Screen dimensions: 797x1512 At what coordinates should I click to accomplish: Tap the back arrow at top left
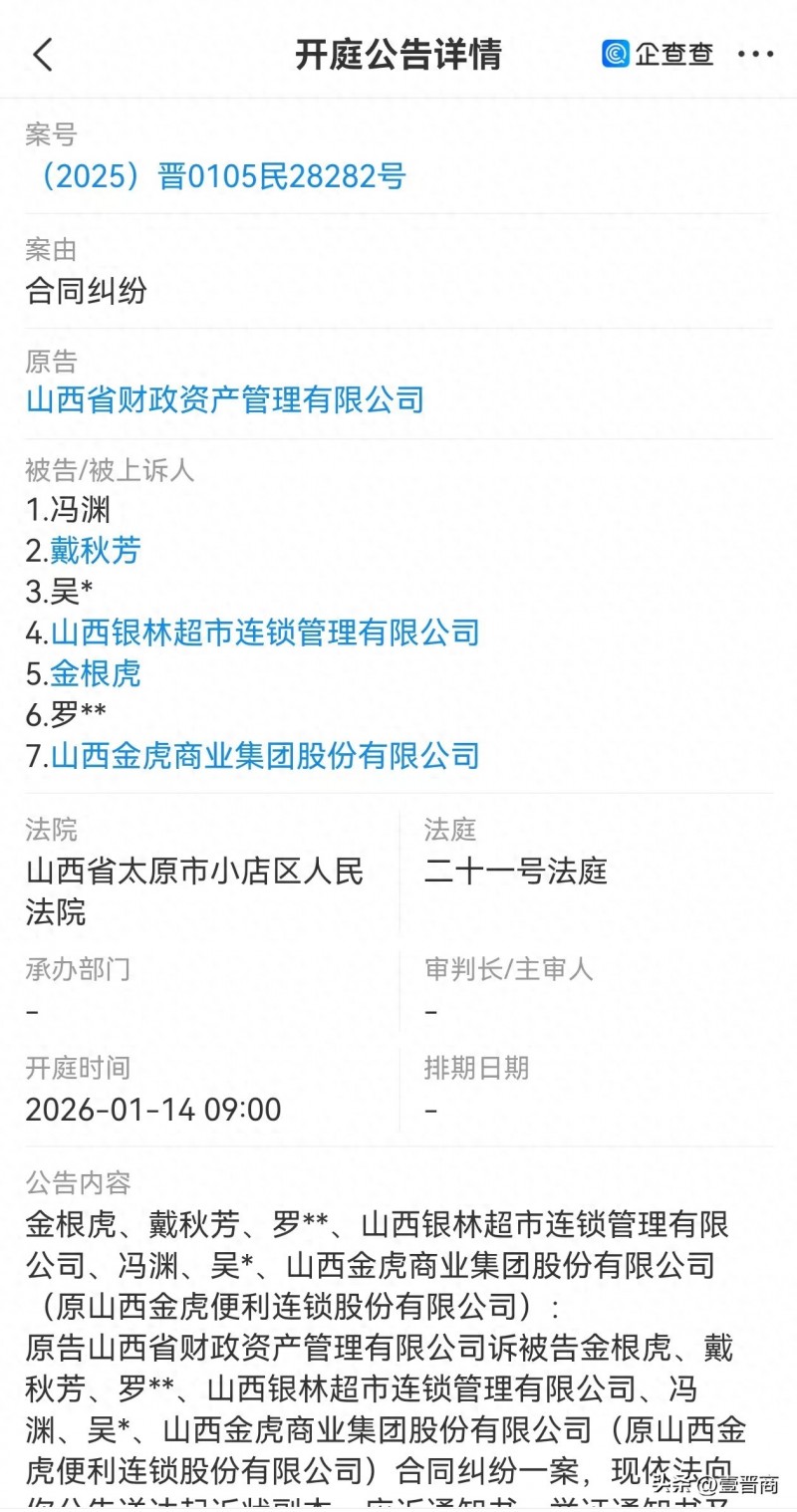[x=42, y=54]
